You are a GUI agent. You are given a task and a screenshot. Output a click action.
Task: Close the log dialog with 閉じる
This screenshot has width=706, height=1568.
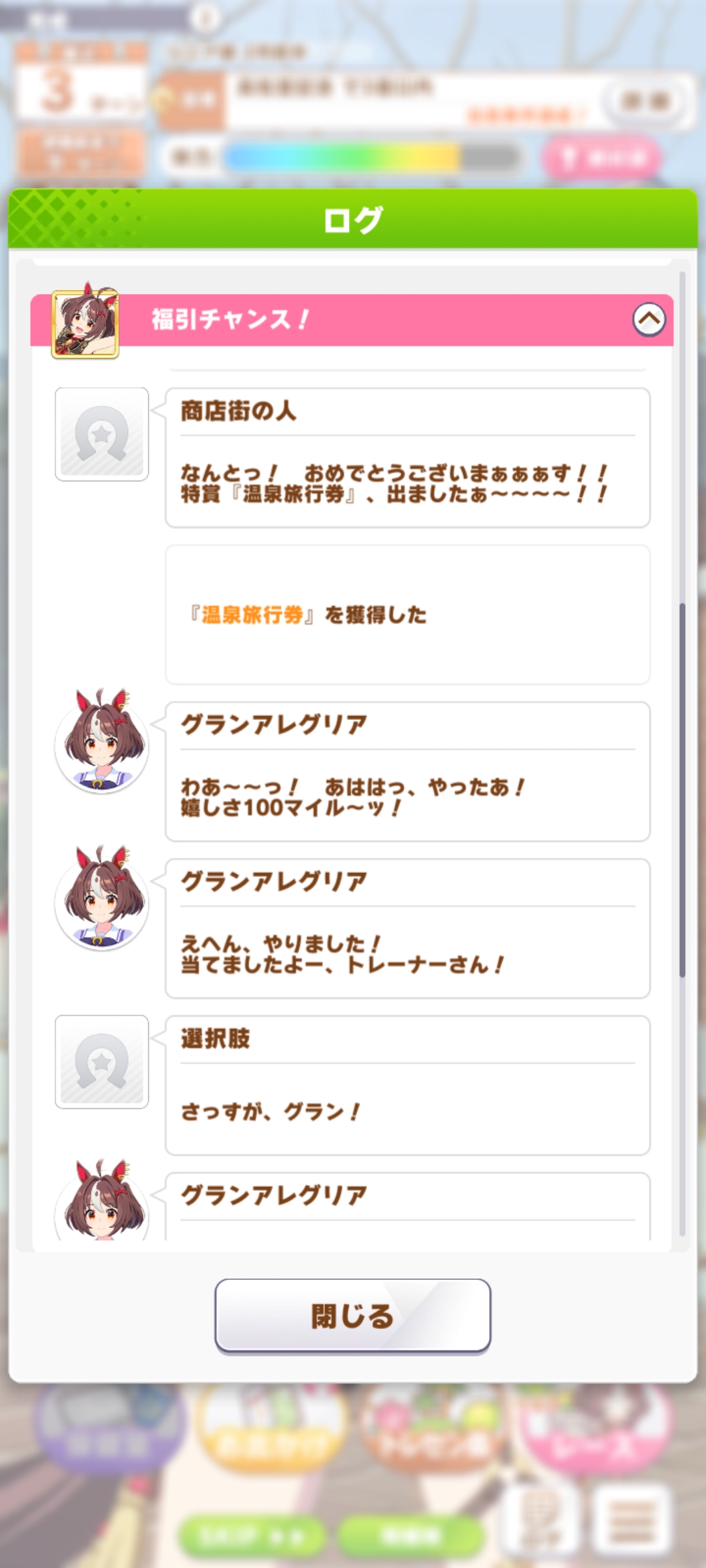point(353,1315)
